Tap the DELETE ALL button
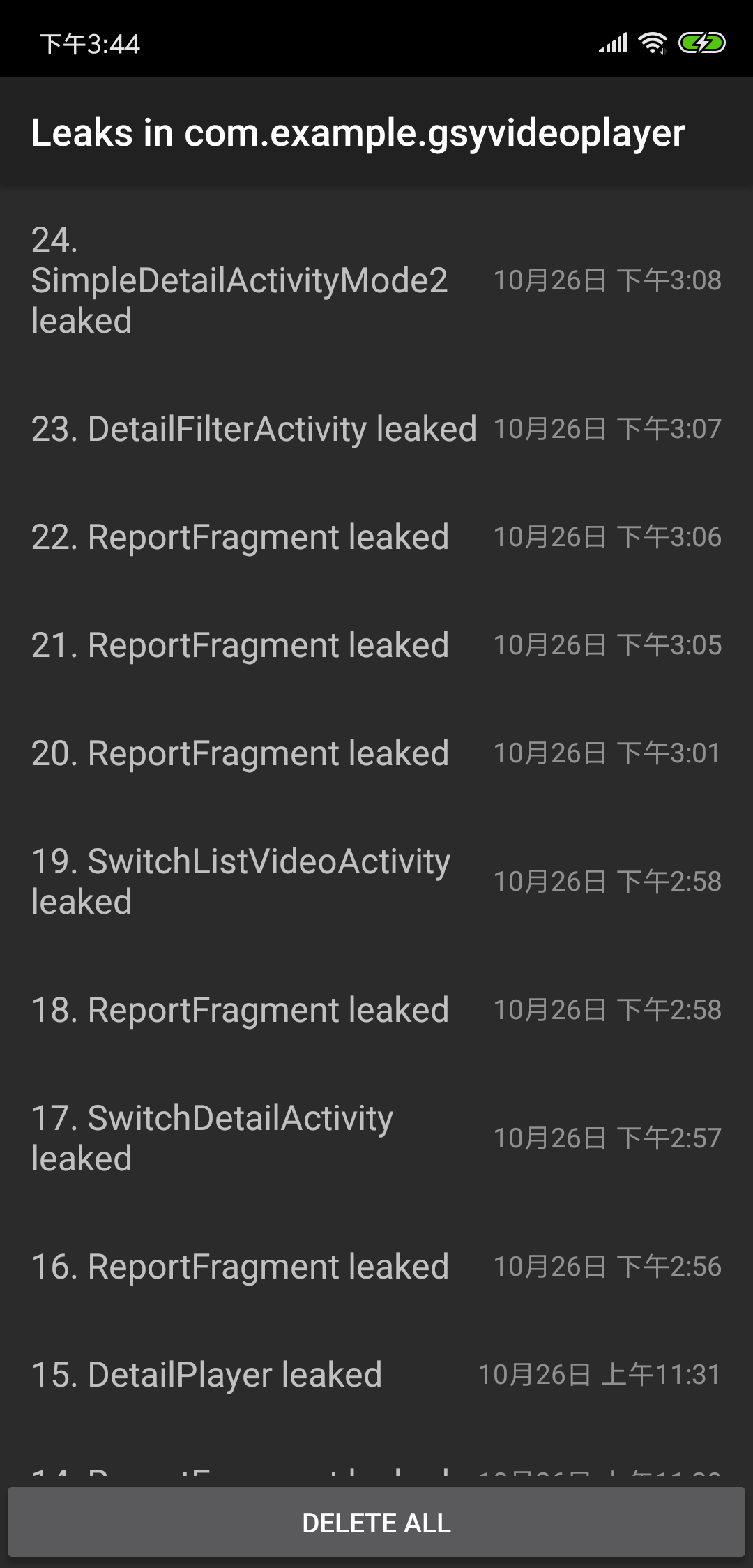Image resolution: width=753 pixels, height=1568 pixels. pos(376,1523)
